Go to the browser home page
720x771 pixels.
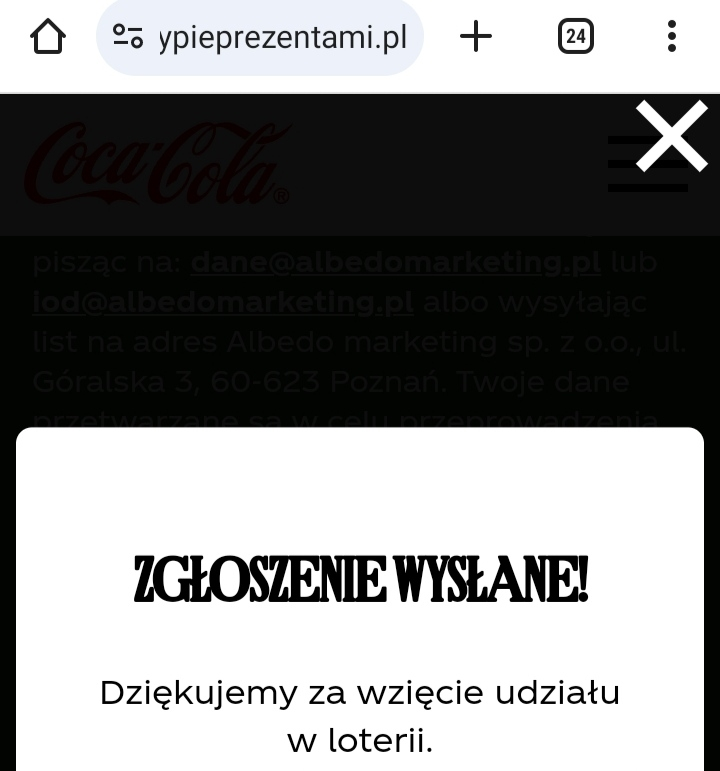(47, 37)
